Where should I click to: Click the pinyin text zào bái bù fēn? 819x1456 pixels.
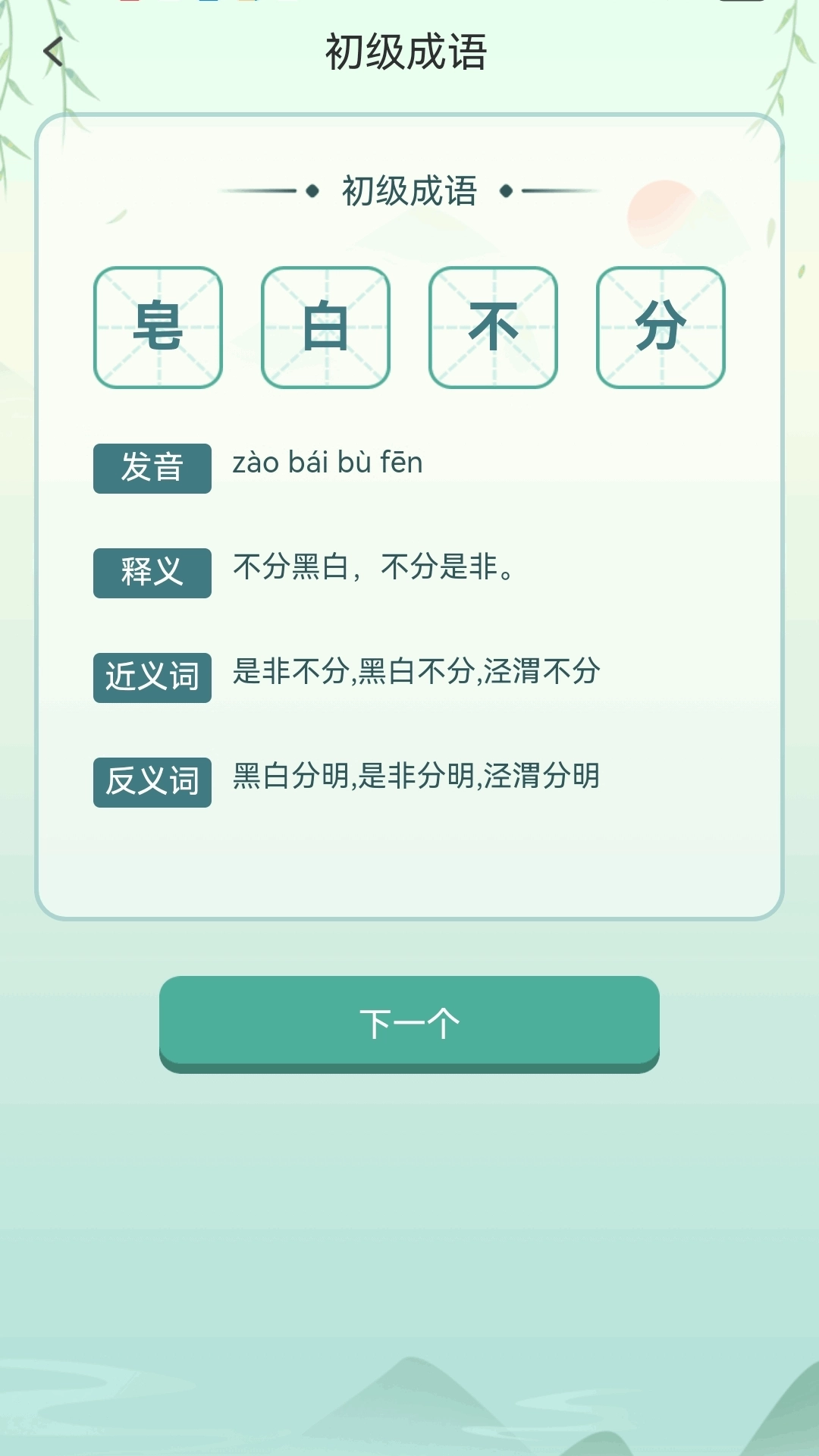pyautogui.click(x=328, y=461)
